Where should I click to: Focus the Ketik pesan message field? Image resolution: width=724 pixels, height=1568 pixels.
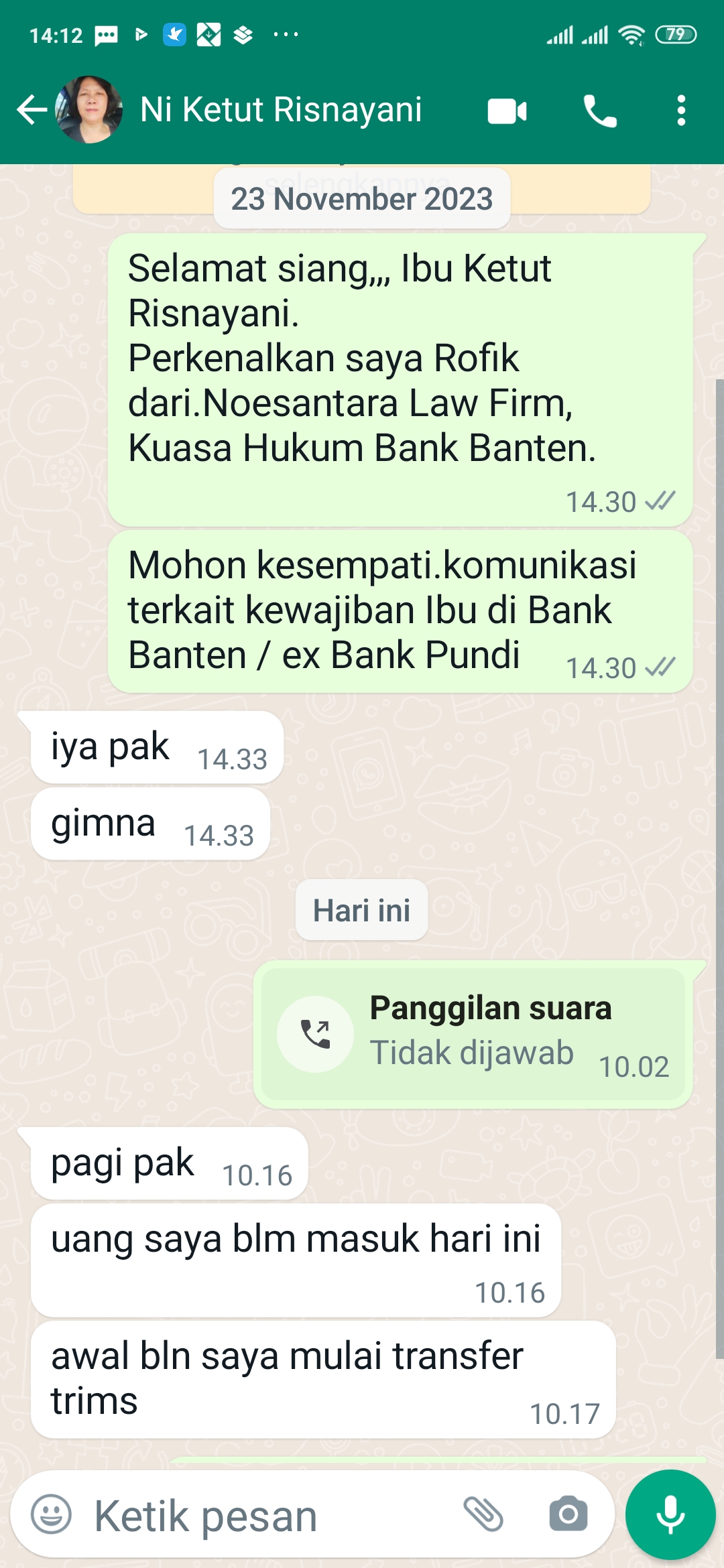(x=268, y=1516)
